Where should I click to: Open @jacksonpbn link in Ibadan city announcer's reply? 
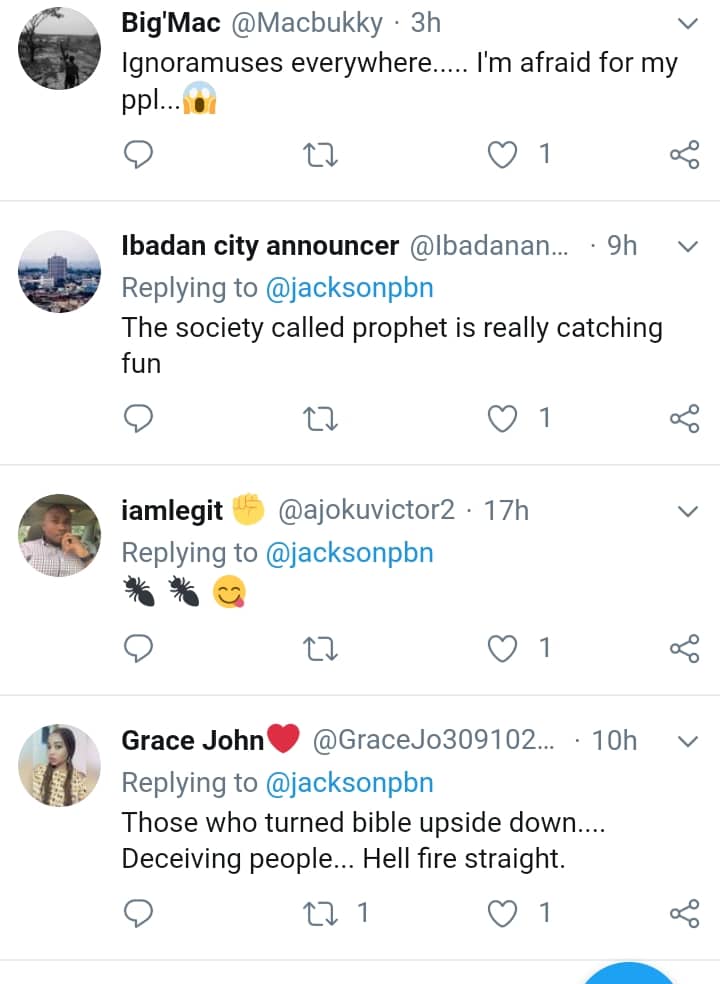(349, 288)
